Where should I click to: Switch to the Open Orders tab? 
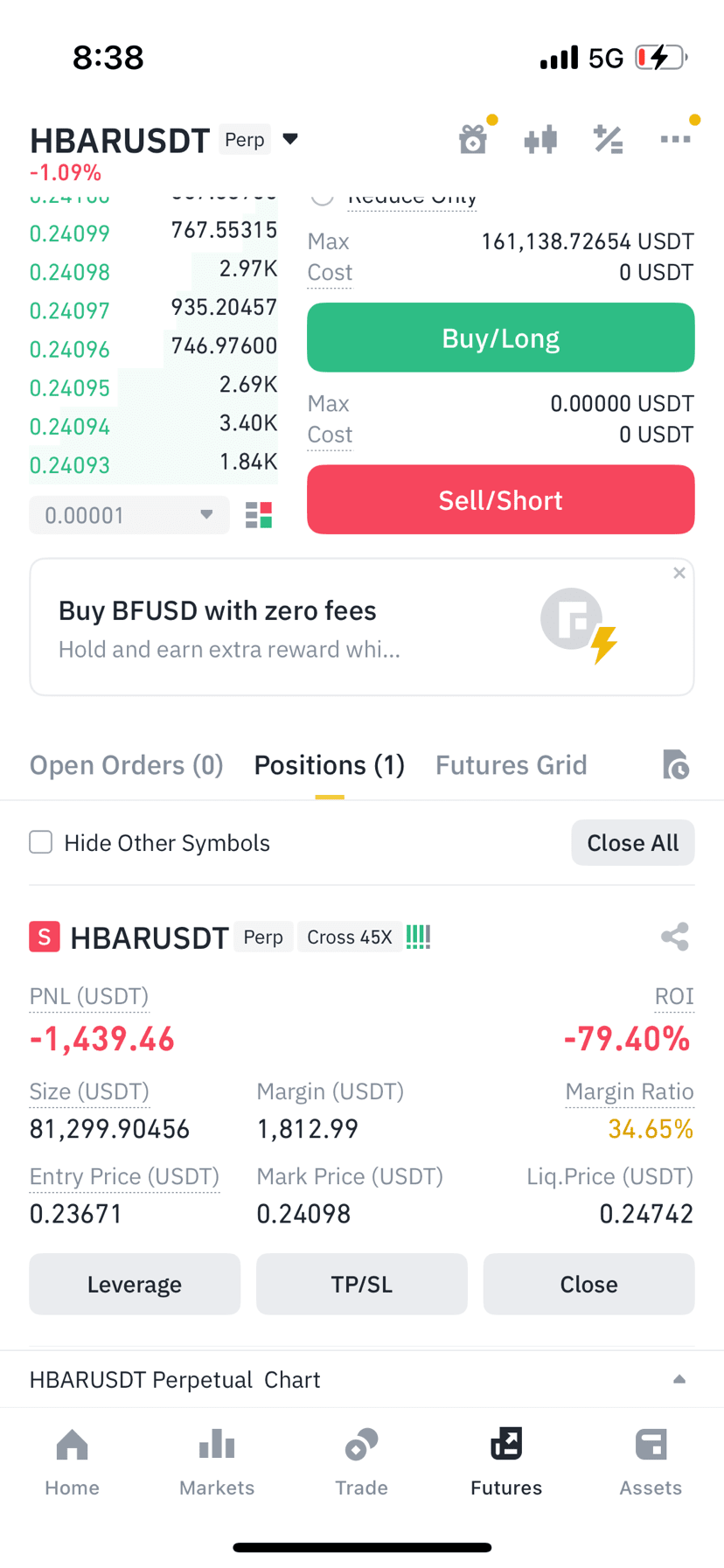(x=127, y=765)
